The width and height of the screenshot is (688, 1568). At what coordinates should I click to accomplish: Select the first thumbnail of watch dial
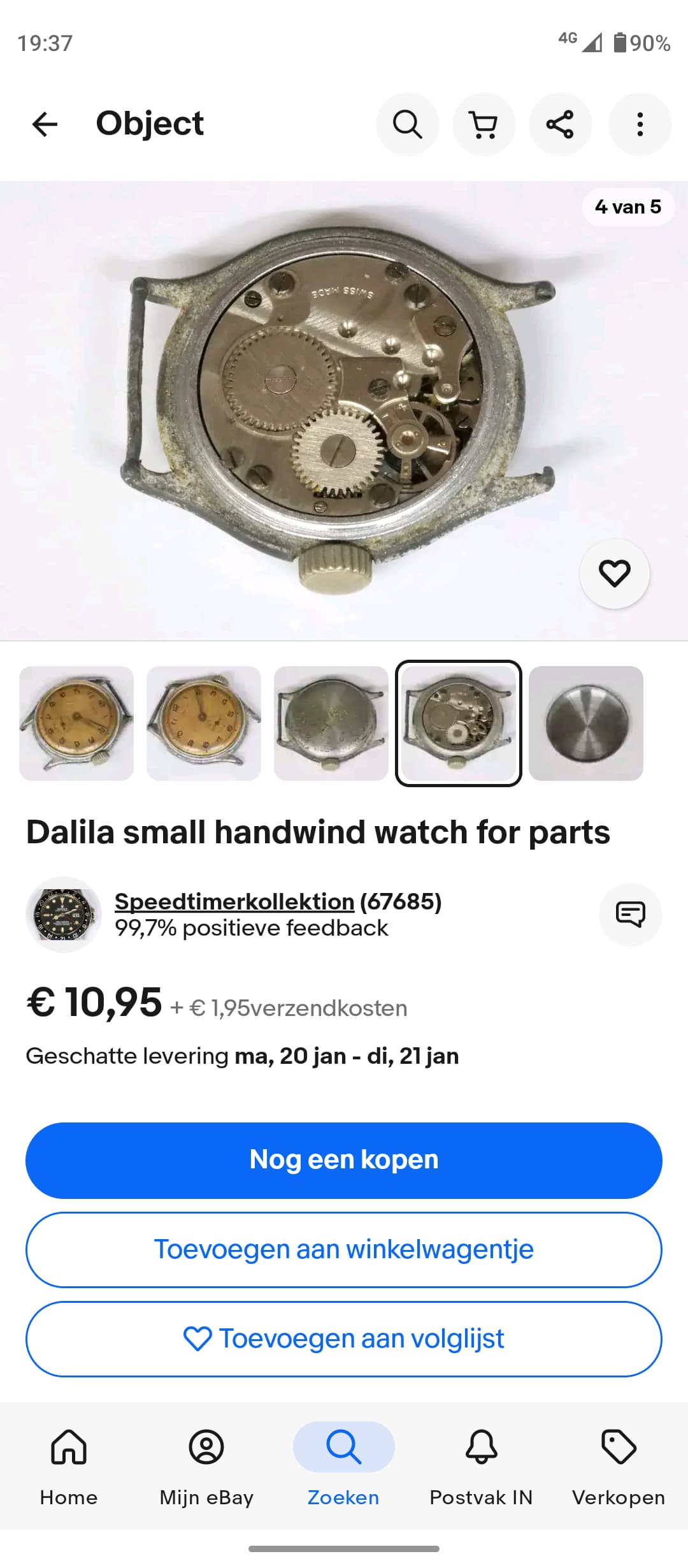click(76, 723)
